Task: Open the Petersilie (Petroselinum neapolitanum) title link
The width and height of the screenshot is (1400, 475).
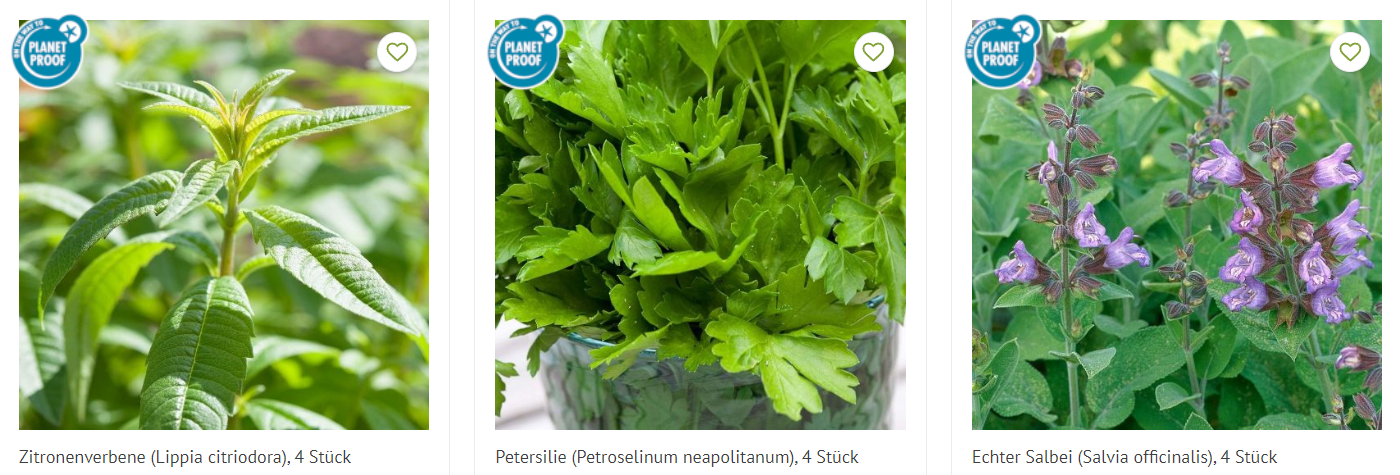Action: pos(676,457)
